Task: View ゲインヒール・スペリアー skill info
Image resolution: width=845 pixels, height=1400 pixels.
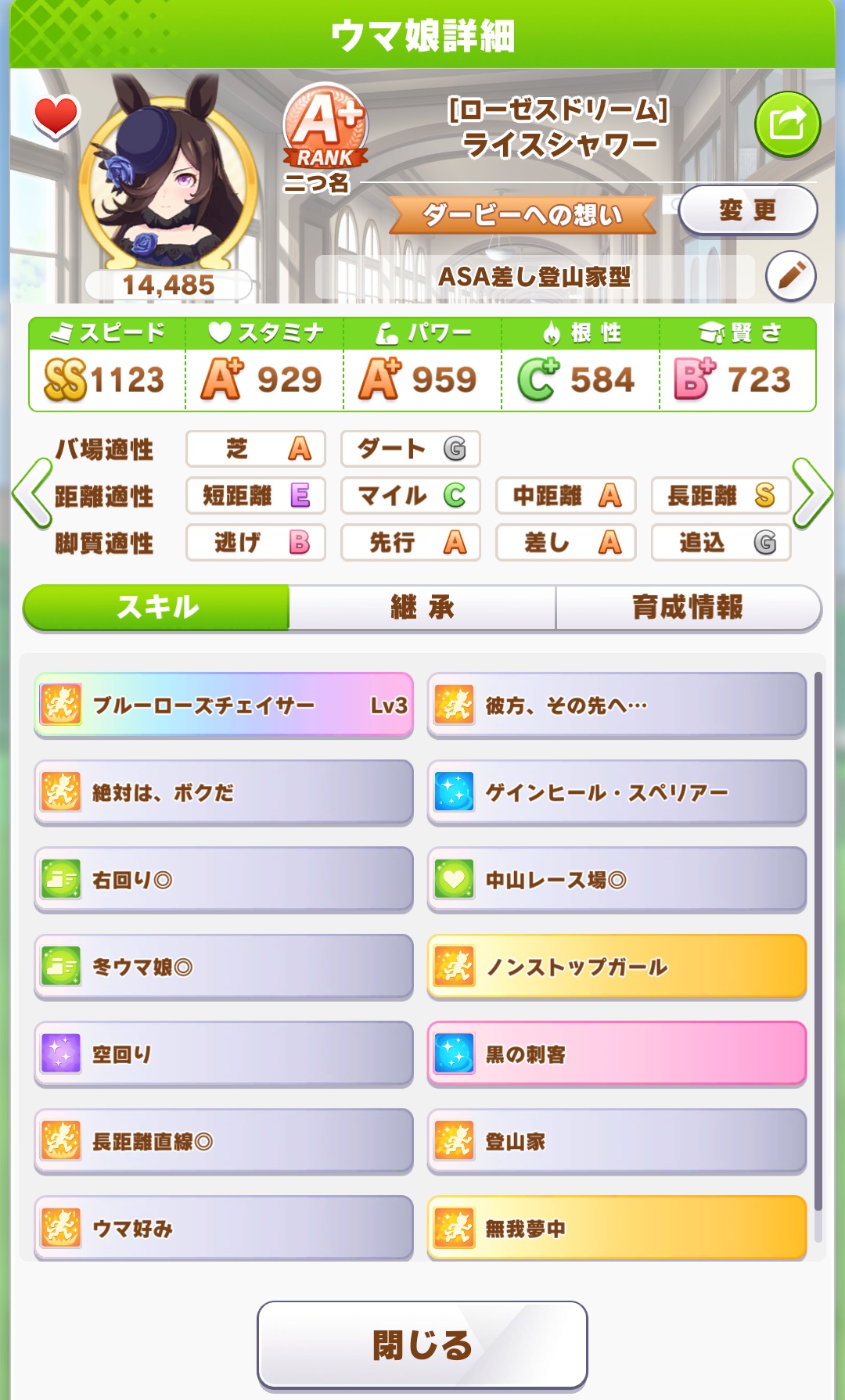Action: coord(617,792)
